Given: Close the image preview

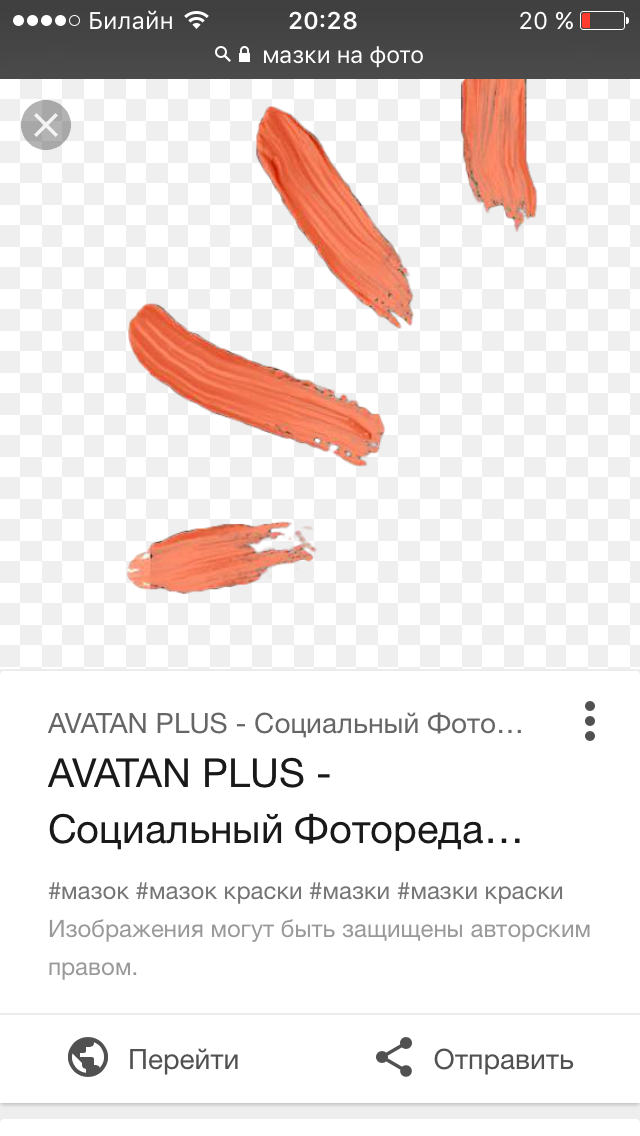Looking at the screenshot, I should point(46,125).
